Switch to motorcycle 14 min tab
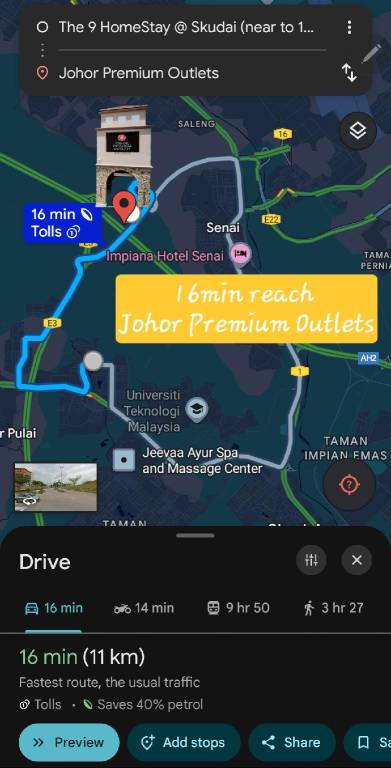The height and width of the screenshot is (768, 391). pos(144,608)
